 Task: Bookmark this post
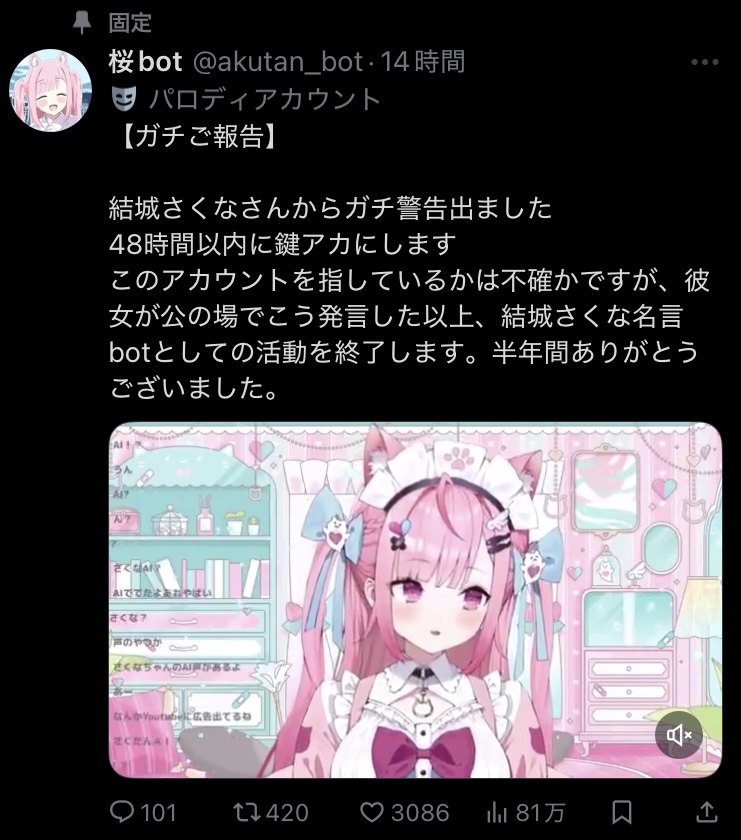[621, 811]
